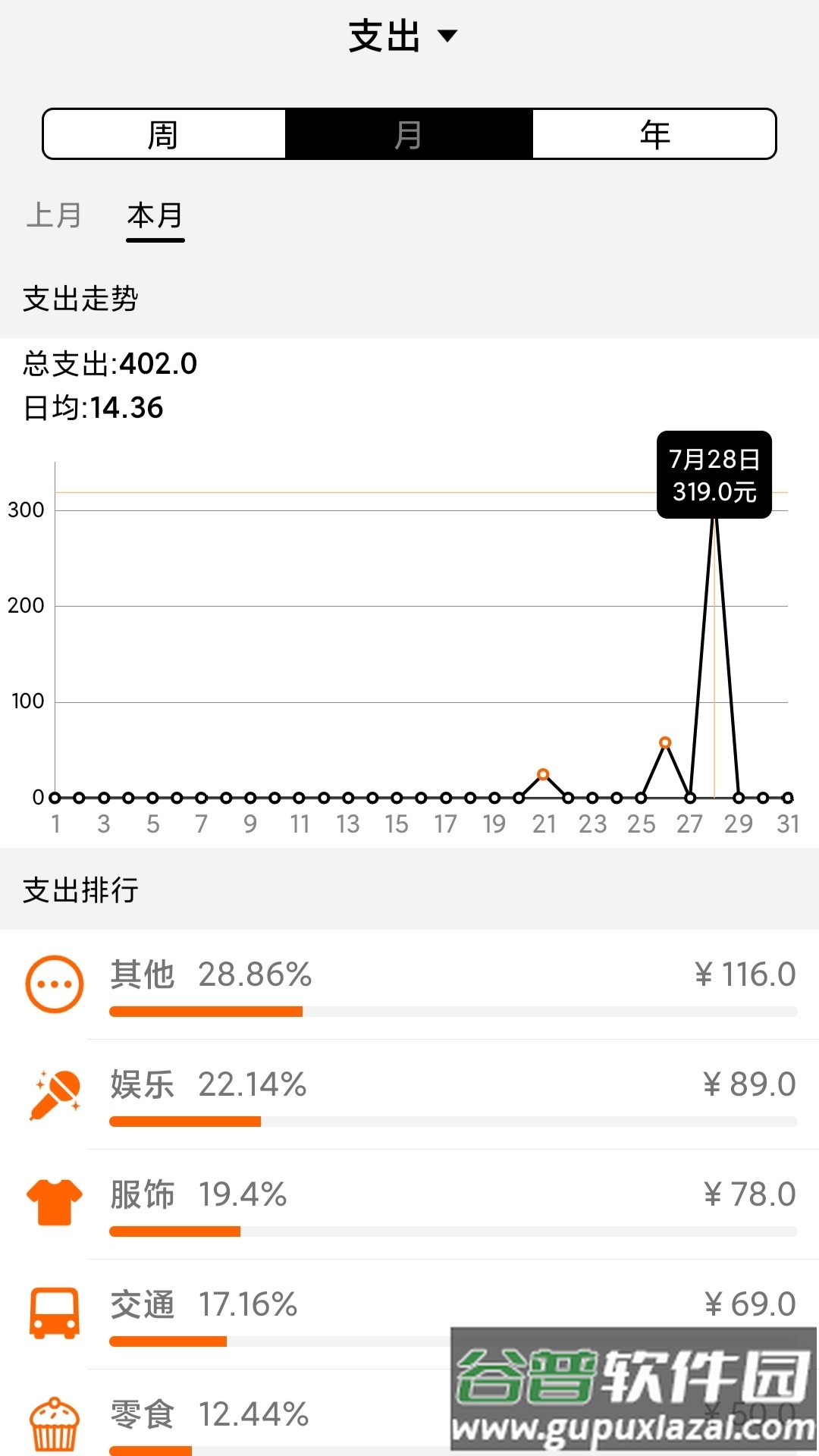
Task: Switch to the 周 view
Action: [164, 134]
